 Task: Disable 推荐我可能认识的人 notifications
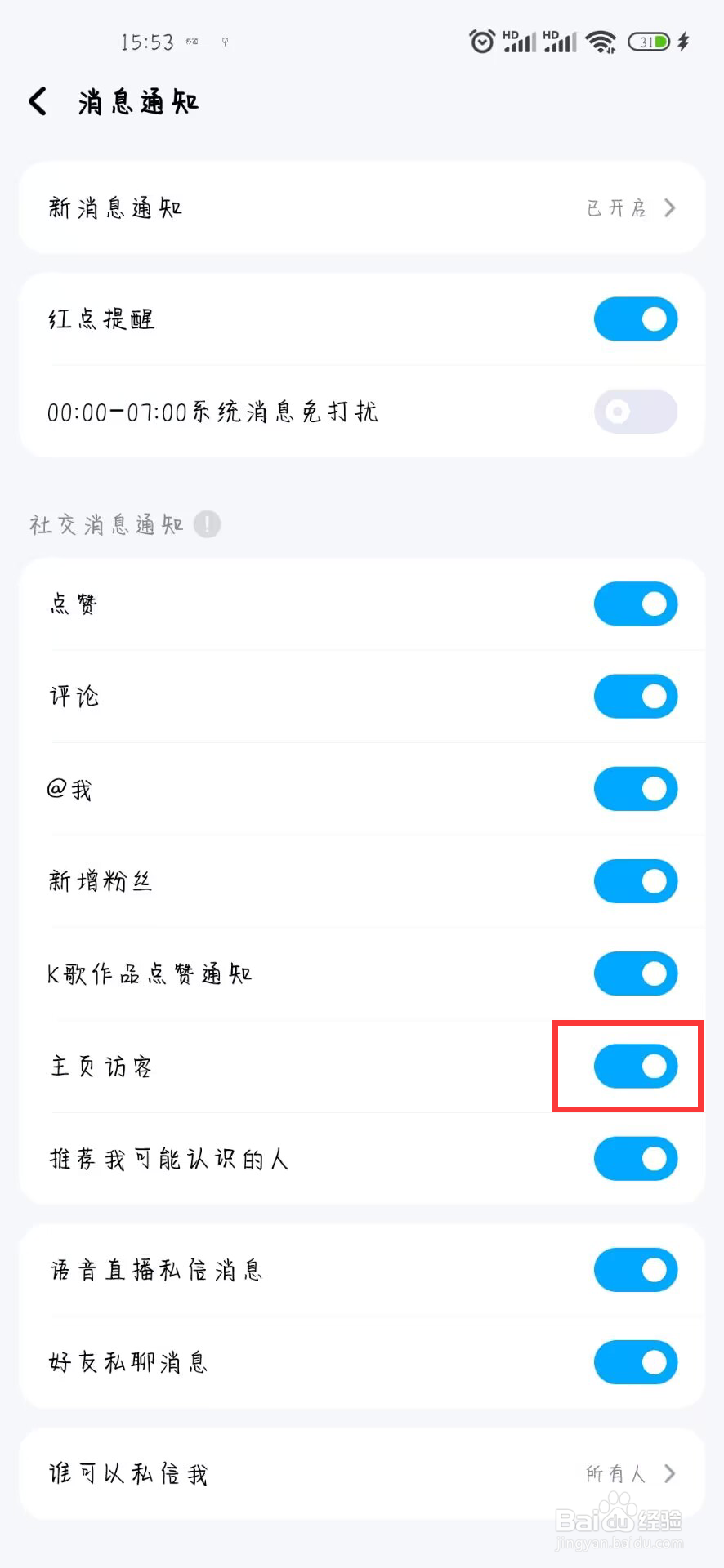pyautogui.click(x=635, y=1158)
